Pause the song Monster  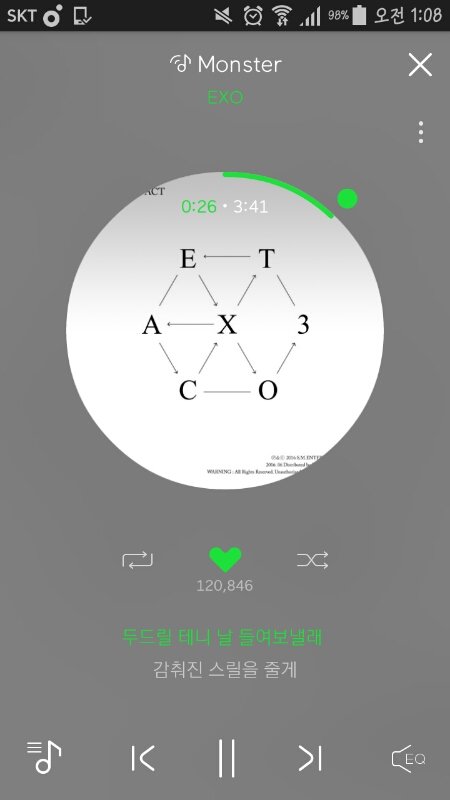[x=226, y=758]
